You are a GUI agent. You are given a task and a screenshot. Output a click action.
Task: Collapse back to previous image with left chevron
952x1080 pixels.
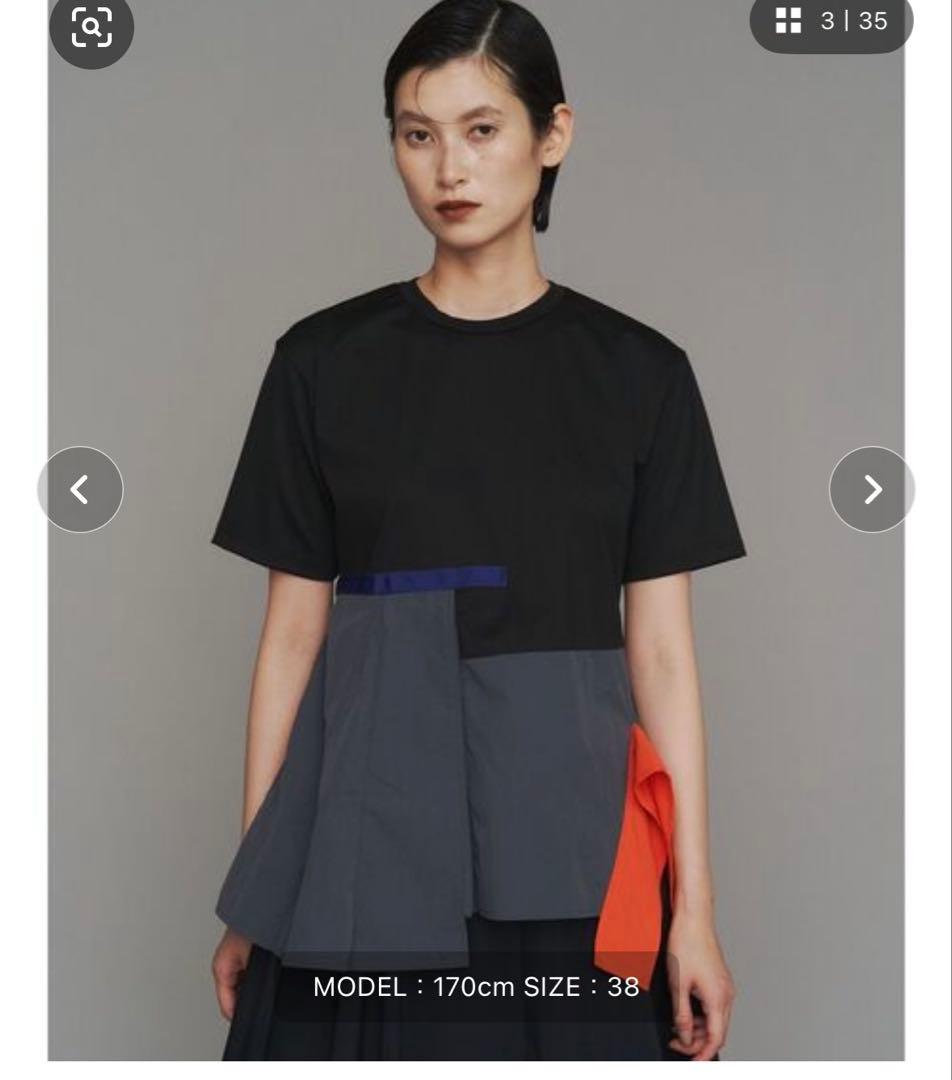80,489
